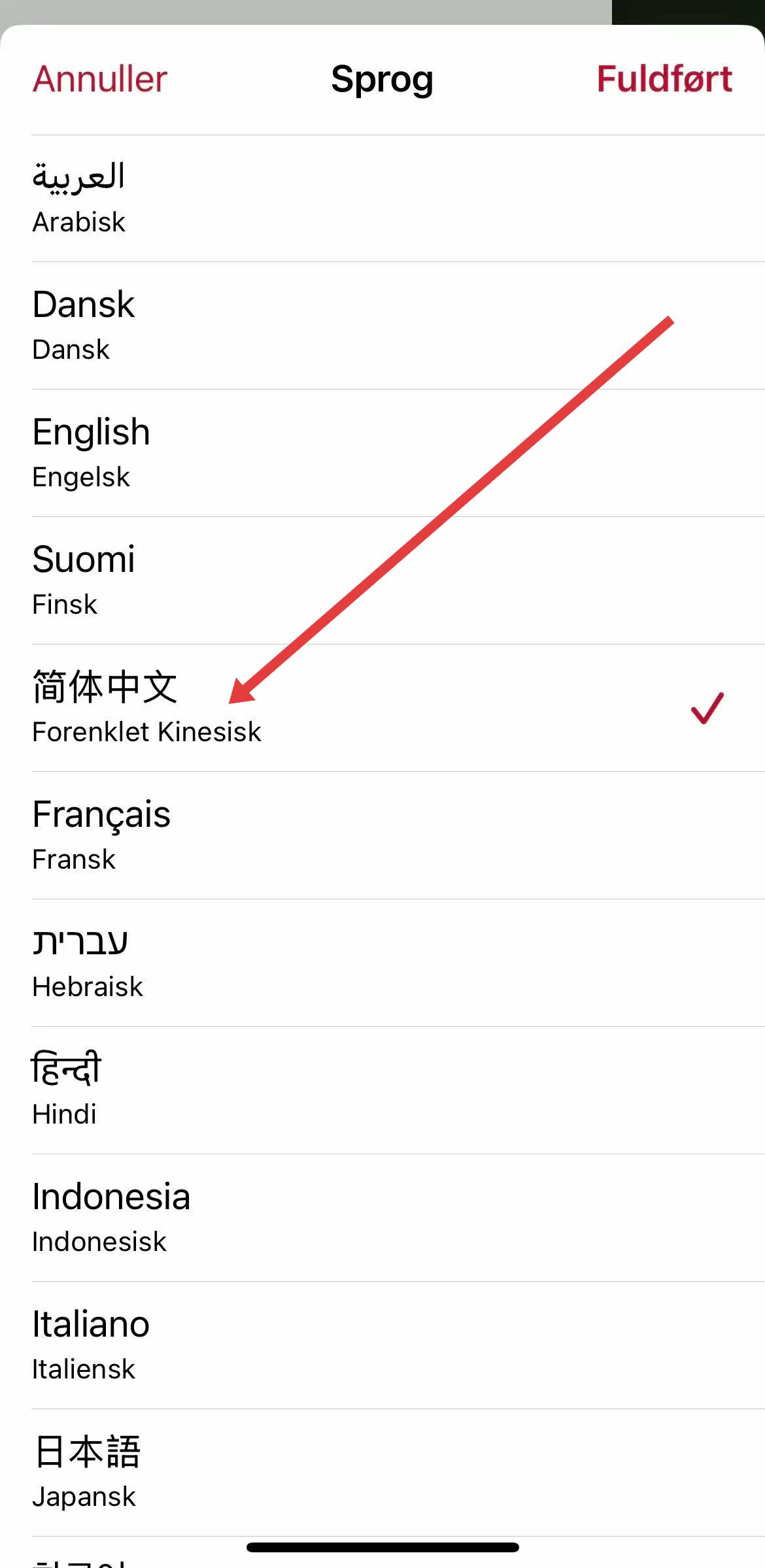Choose Italiano (Italiensk)
The image size is (765, 1568).
tap(196, 1345)
